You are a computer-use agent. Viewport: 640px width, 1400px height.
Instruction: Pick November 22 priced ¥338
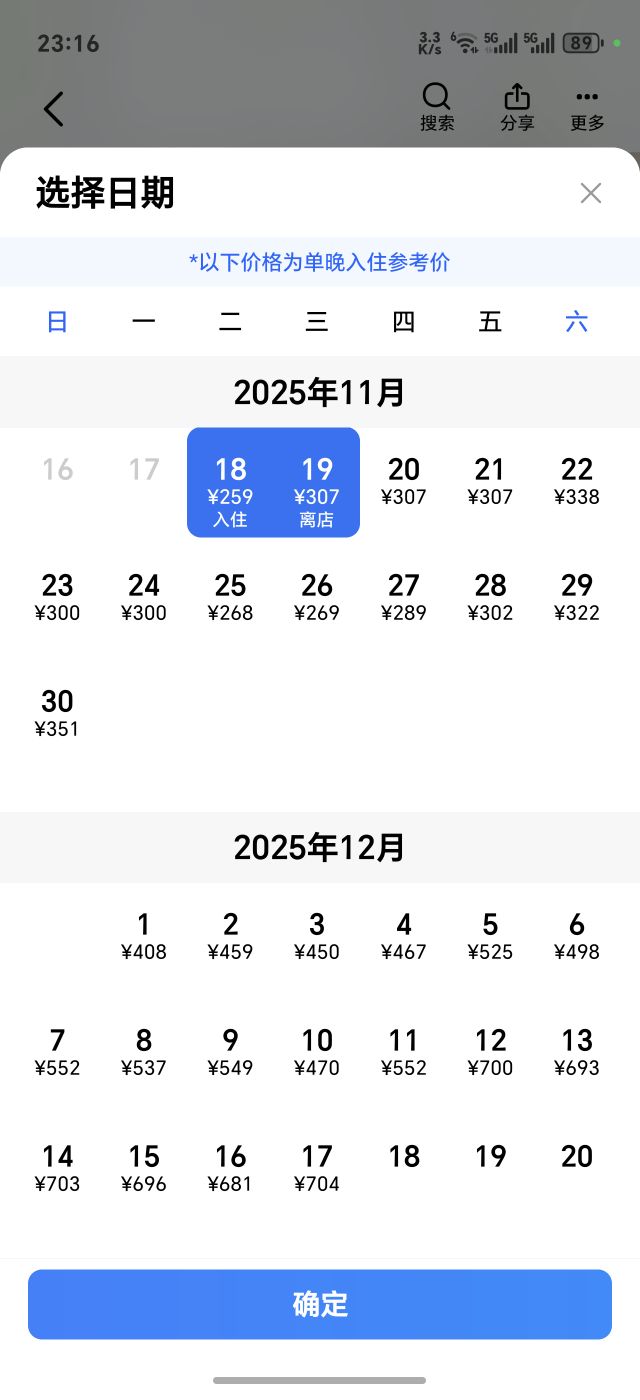(577, 481)
